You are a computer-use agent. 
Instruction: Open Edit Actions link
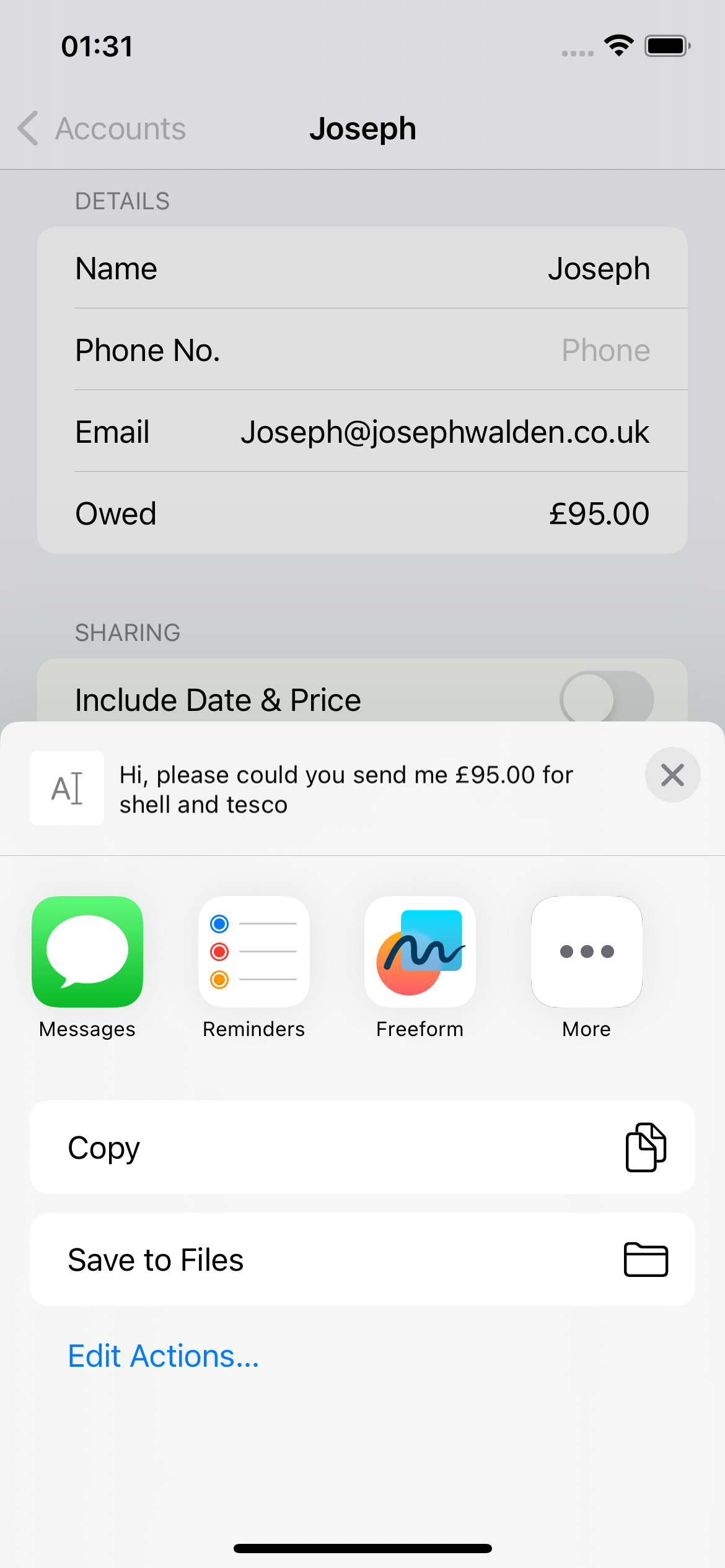point(164,1356)
